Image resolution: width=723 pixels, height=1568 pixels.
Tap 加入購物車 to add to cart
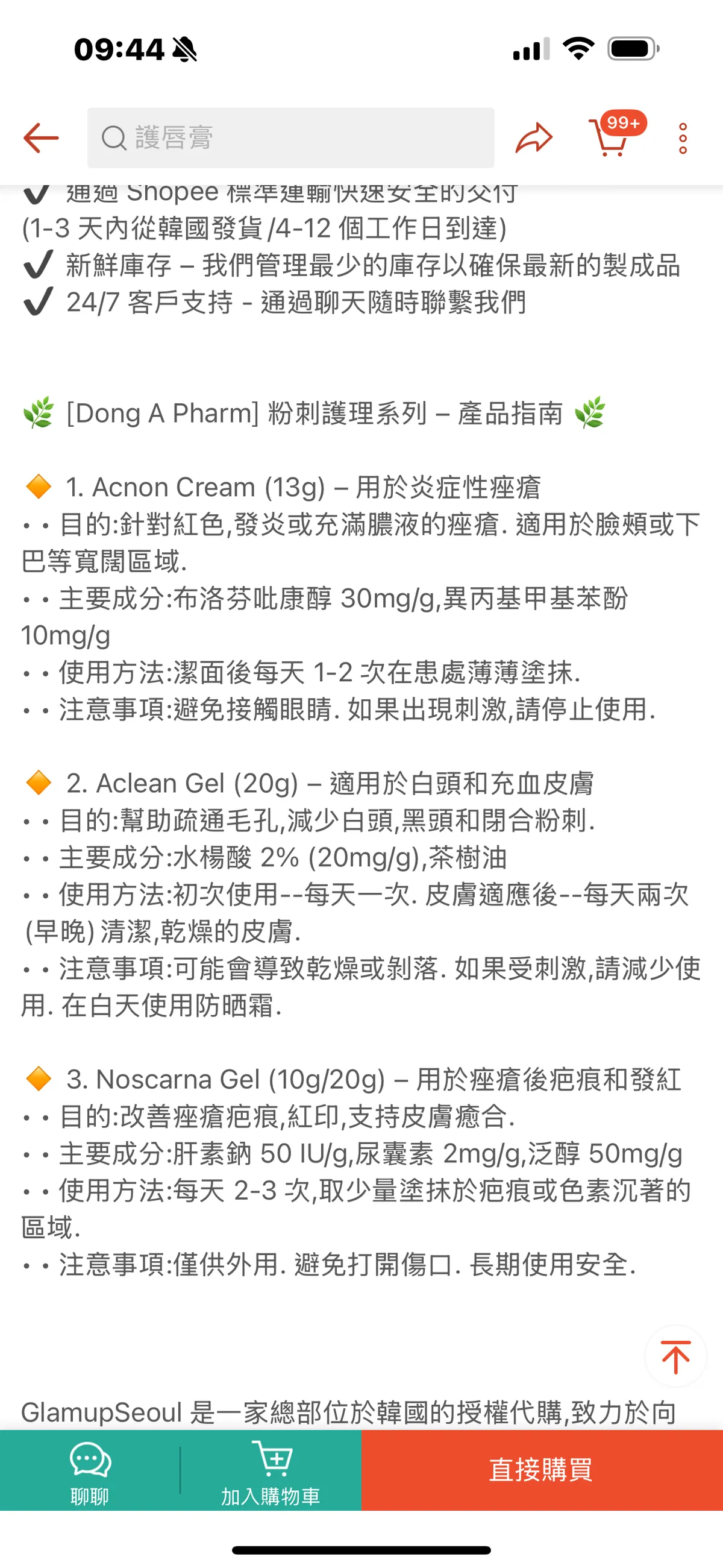[271, 1469]
